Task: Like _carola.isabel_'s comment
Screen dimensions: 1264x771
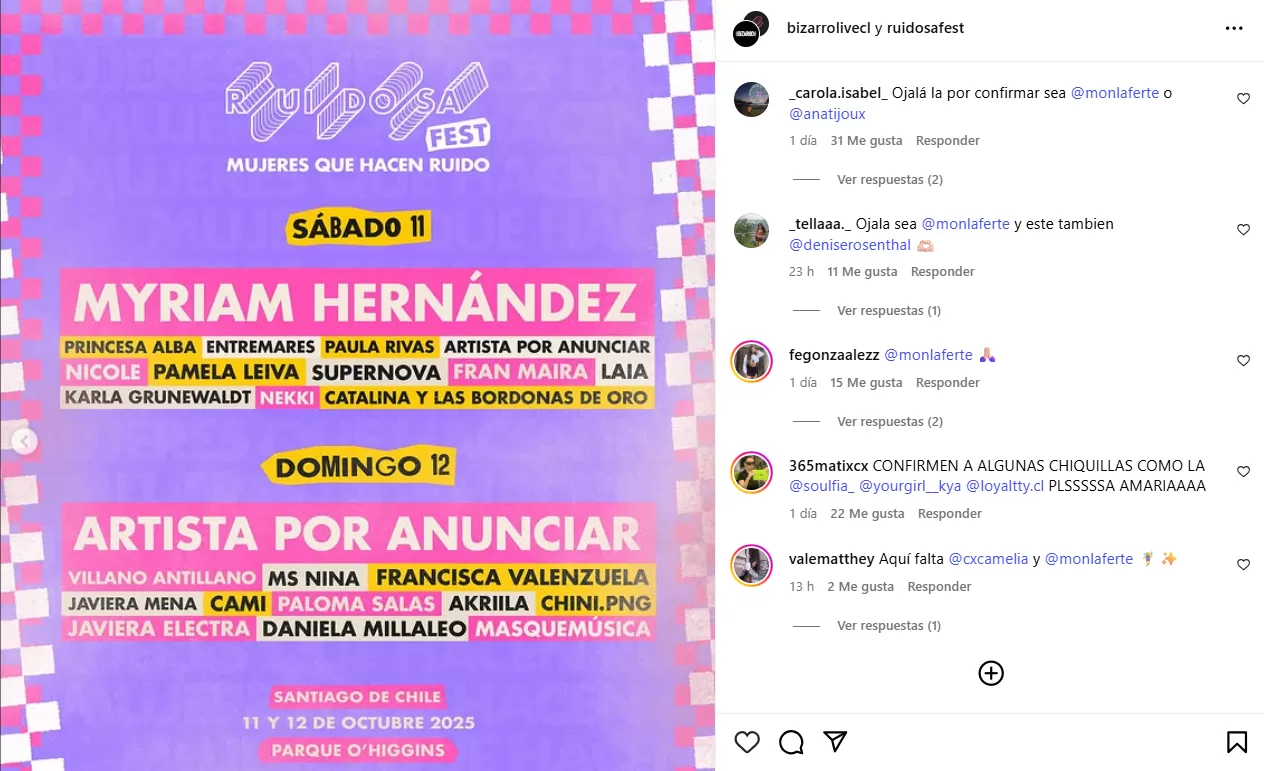Action: tap(1243, 99)
